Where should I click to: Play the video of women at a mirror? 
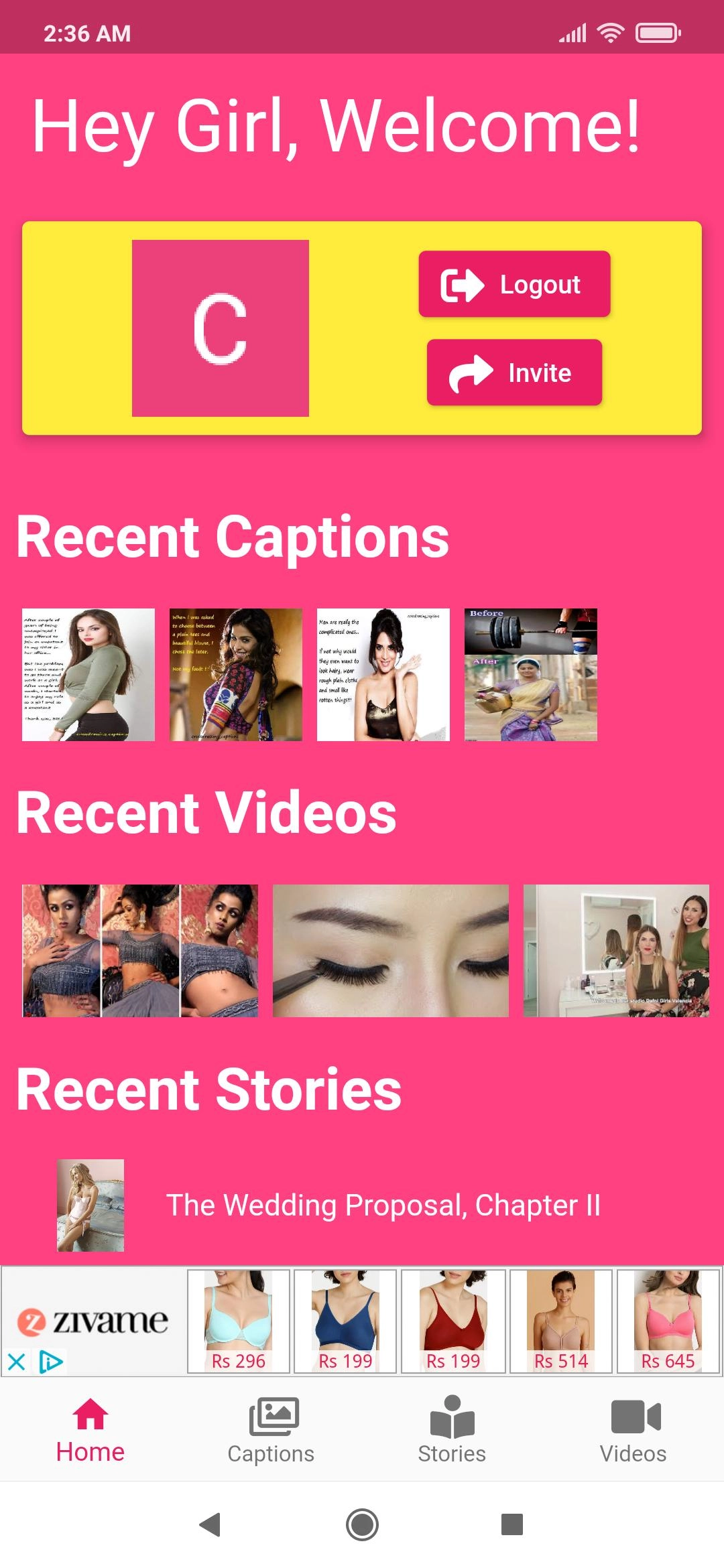616,951
